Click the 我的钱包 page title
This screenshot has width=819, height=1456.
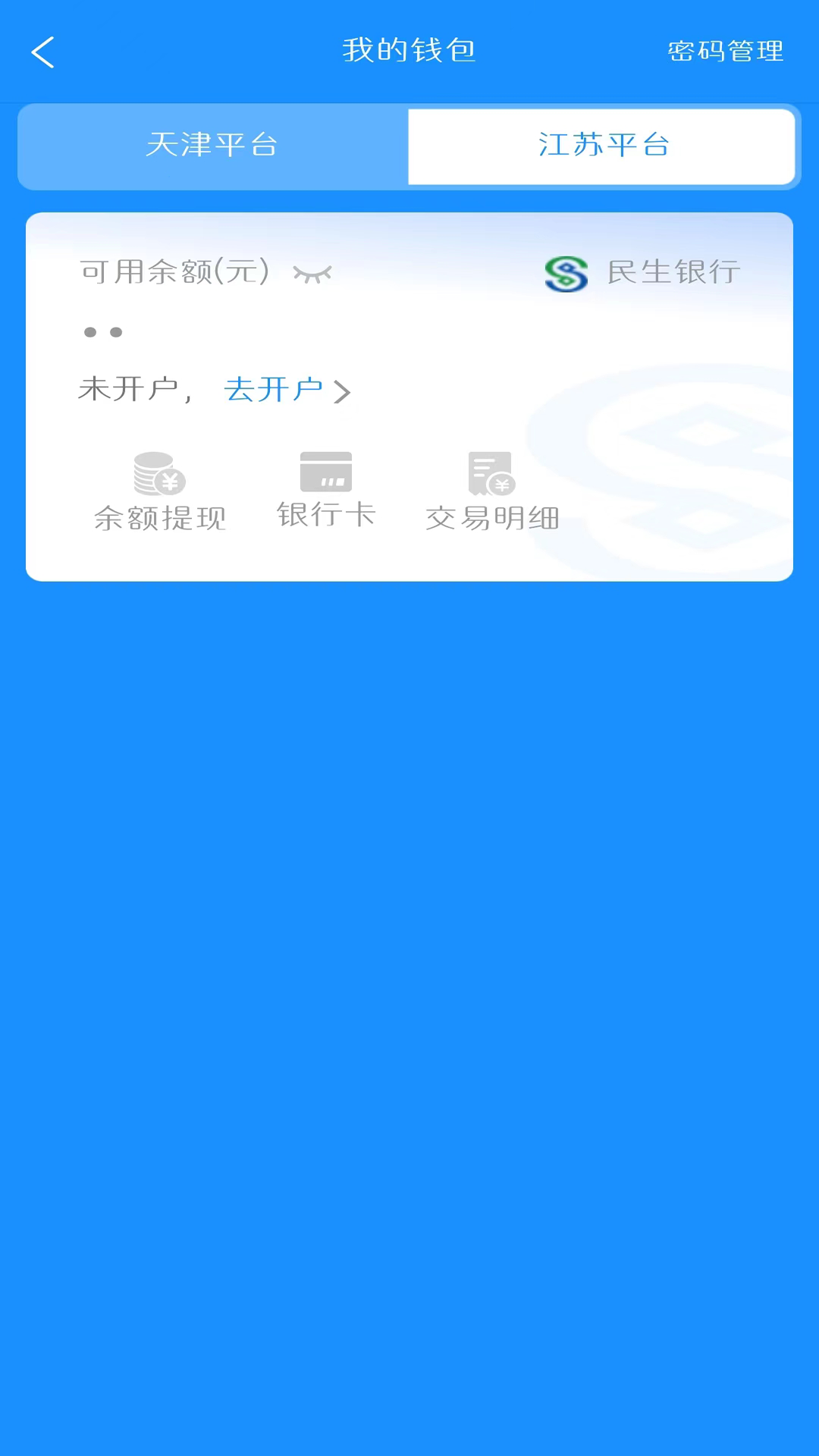(409, 51)
